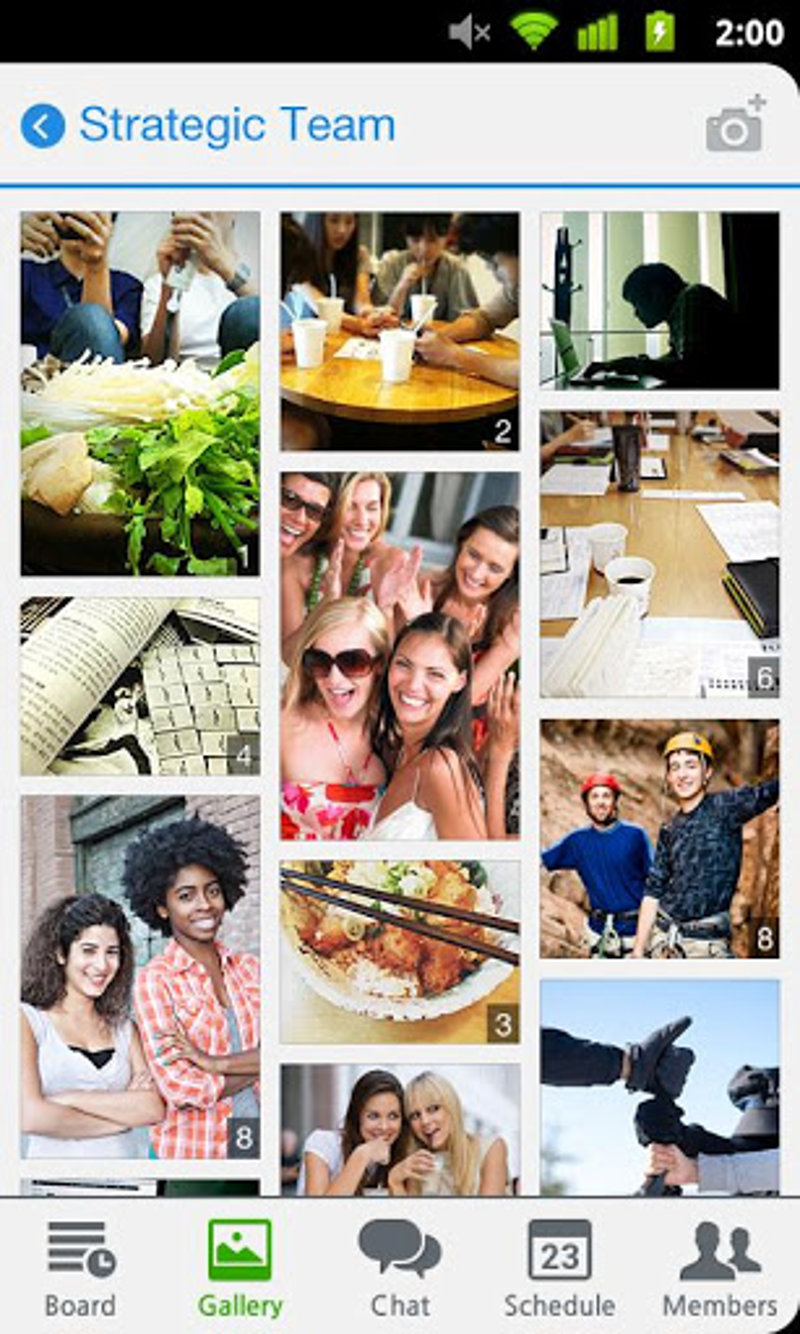Viewport: 800px width, 1334px height.
Task: Open the newspaper and keyboard photo
Action: click(x=140, y=686)
